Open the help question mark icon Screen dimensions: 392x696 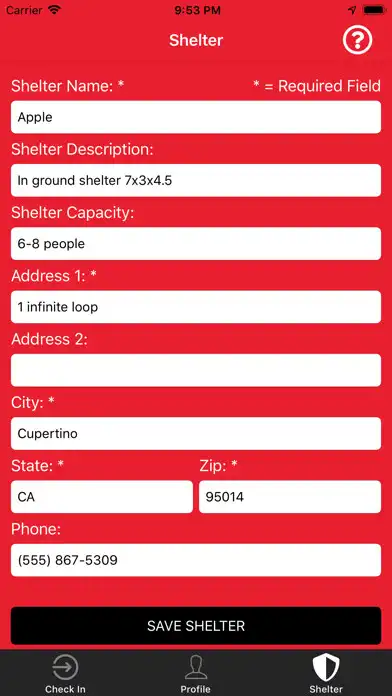point(357,40)
